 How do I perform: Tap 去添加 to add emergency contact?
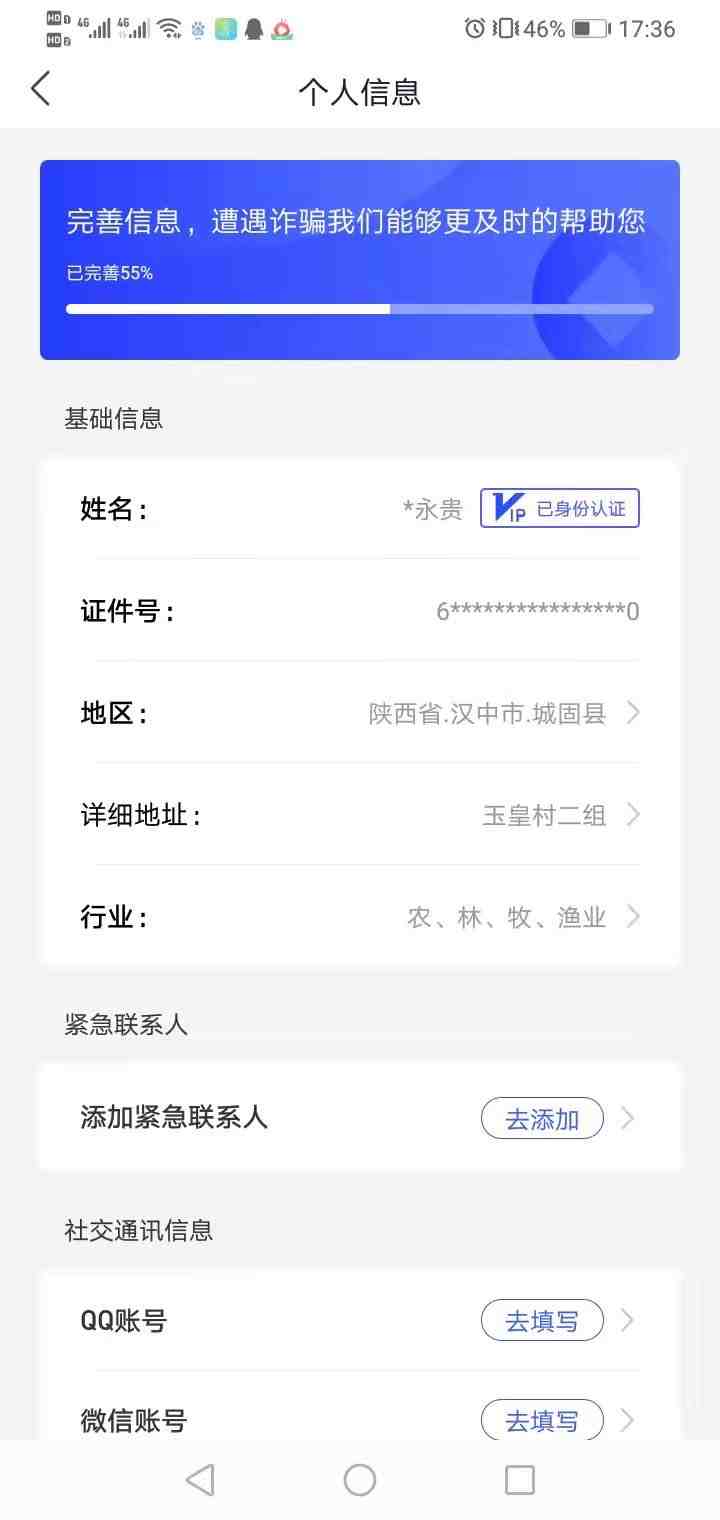542,1118
